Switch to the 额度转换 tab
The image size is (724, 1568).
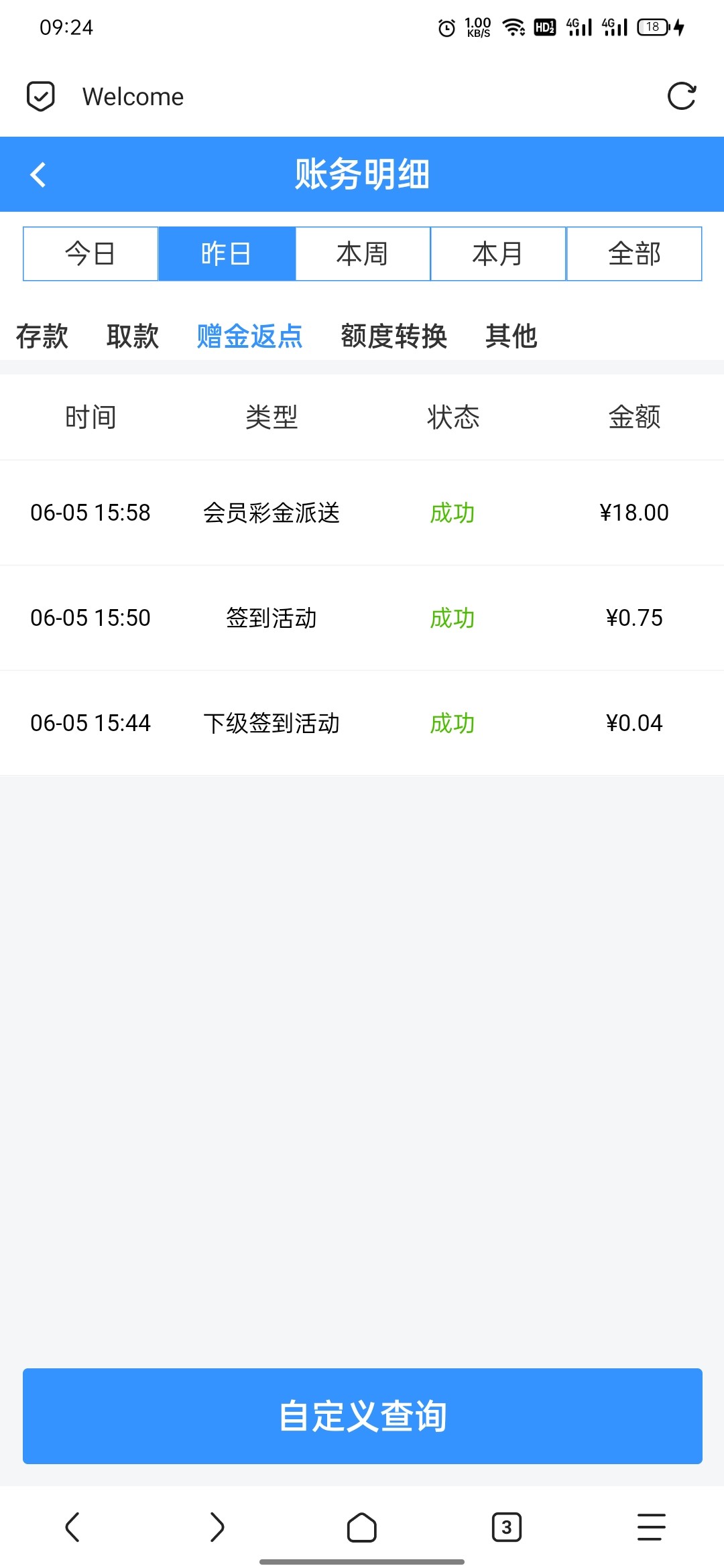394,336
